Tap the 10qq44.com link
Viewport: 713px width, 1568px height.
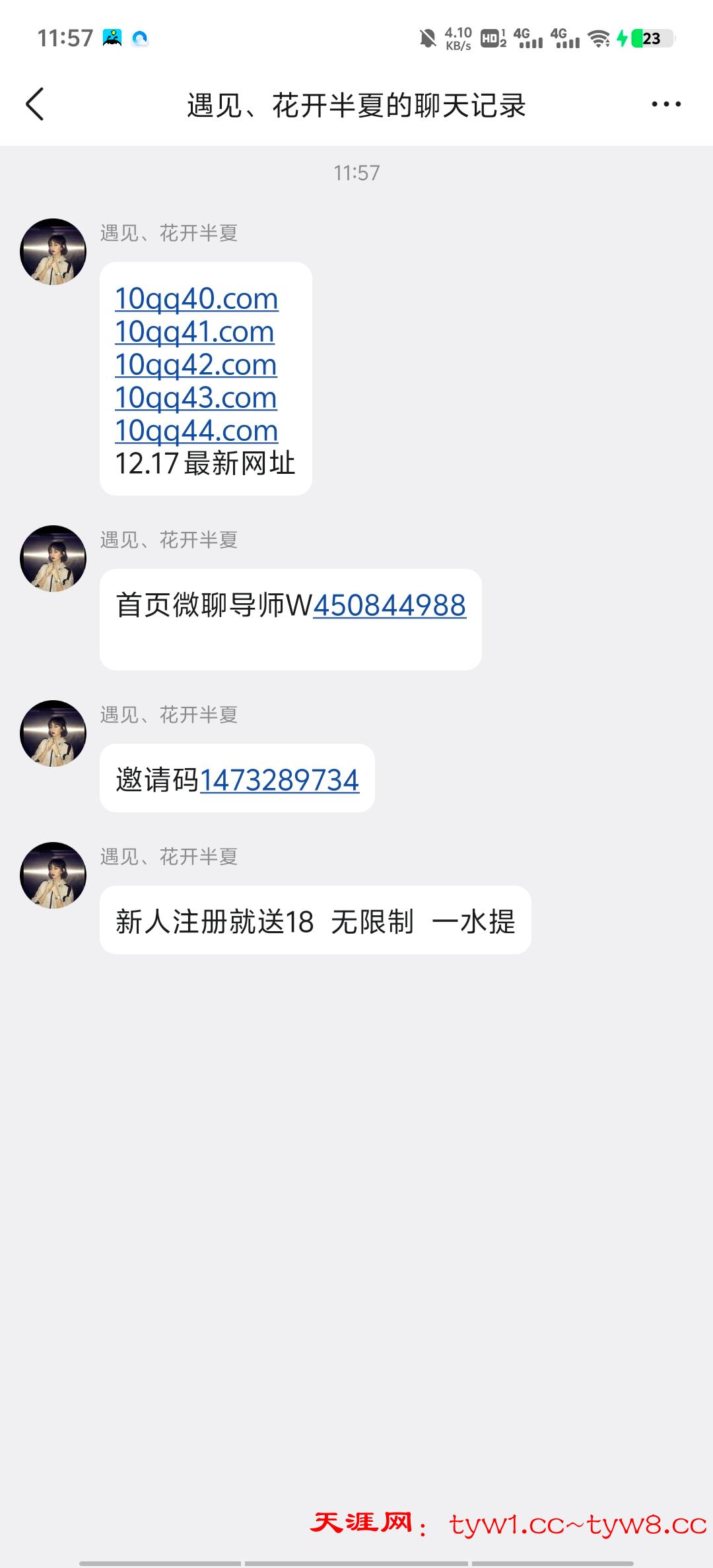(196, 431)
